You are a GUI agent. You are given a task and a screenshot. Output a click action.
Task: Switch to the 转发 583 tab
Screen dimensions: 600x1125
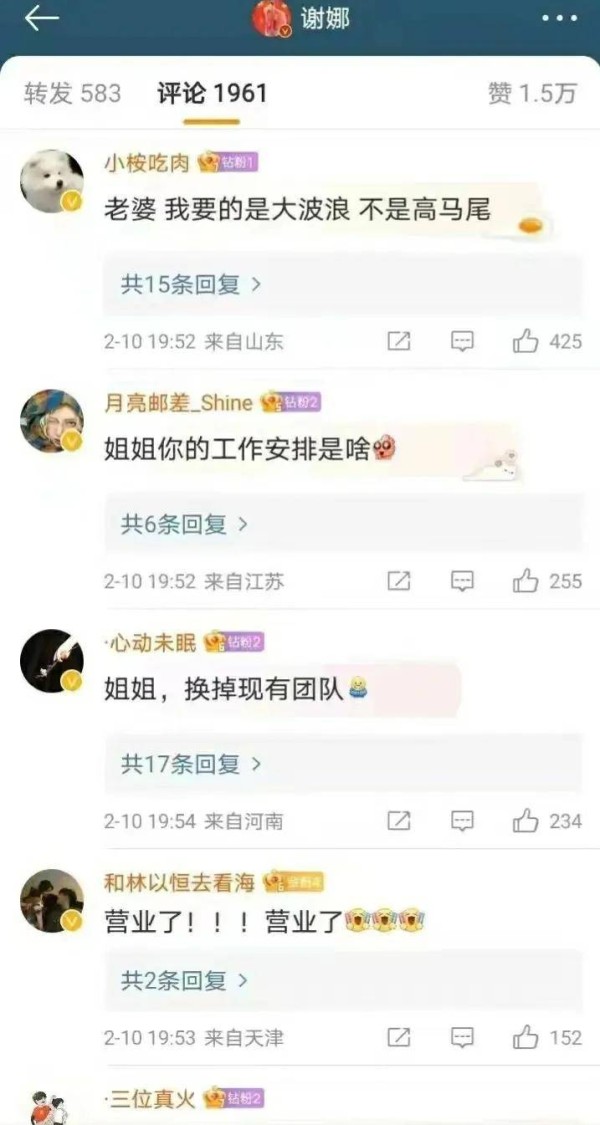(x=72, y=94)
